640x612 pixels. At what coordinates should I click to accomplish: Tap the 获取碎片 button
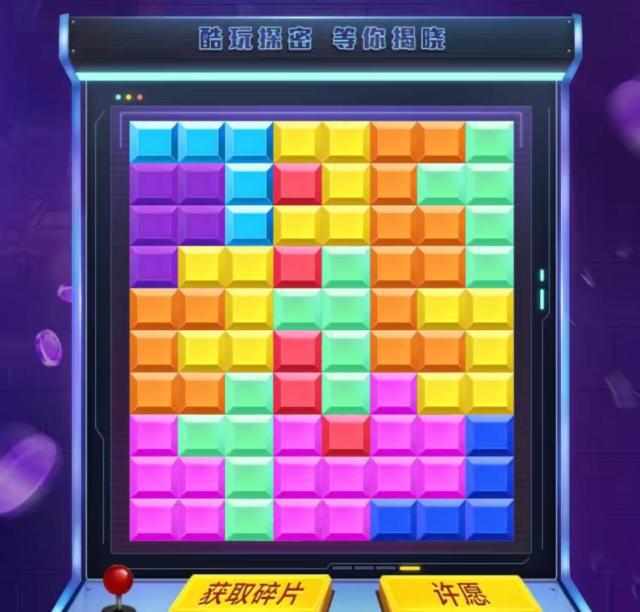pos(250,592)
